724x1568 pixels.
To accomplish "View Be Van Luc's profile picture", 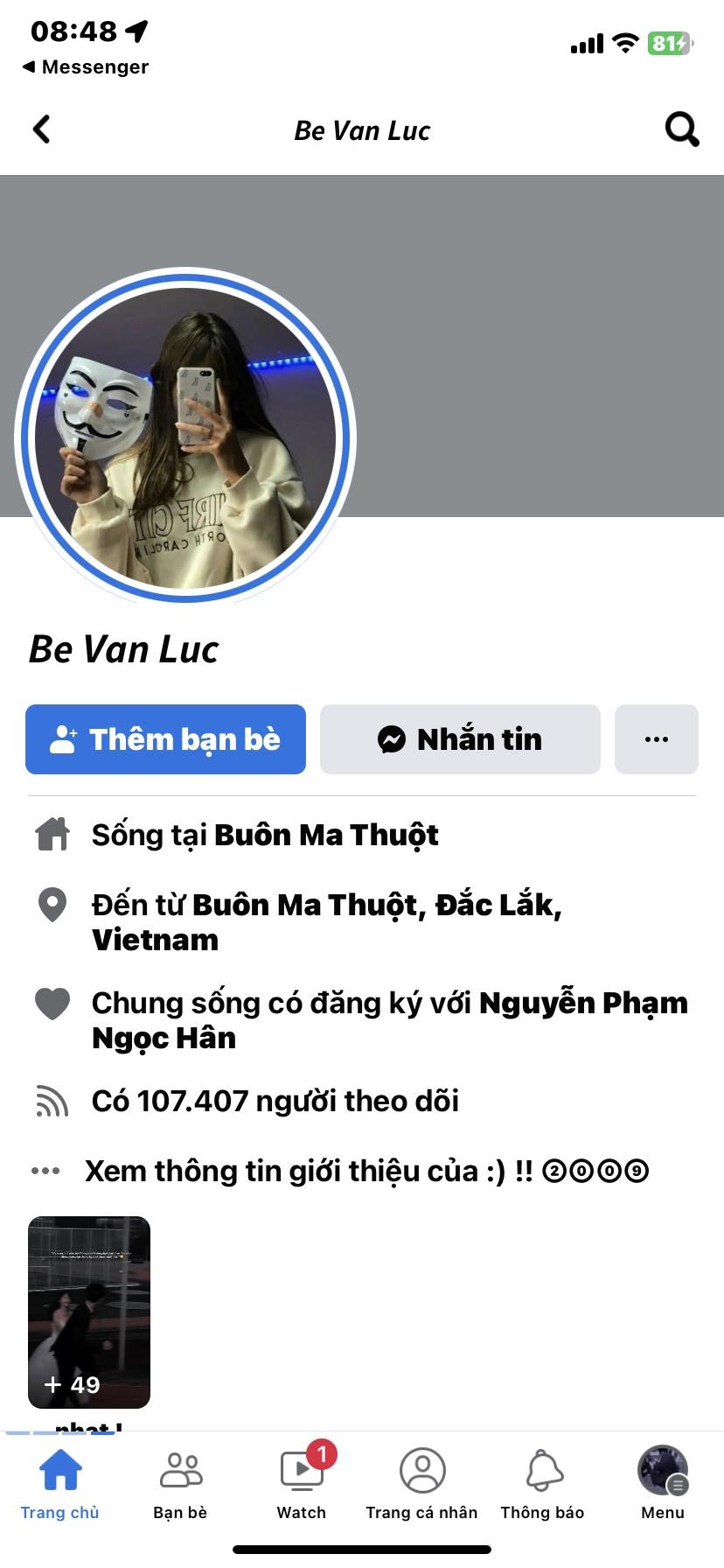I will click(185, 437).
